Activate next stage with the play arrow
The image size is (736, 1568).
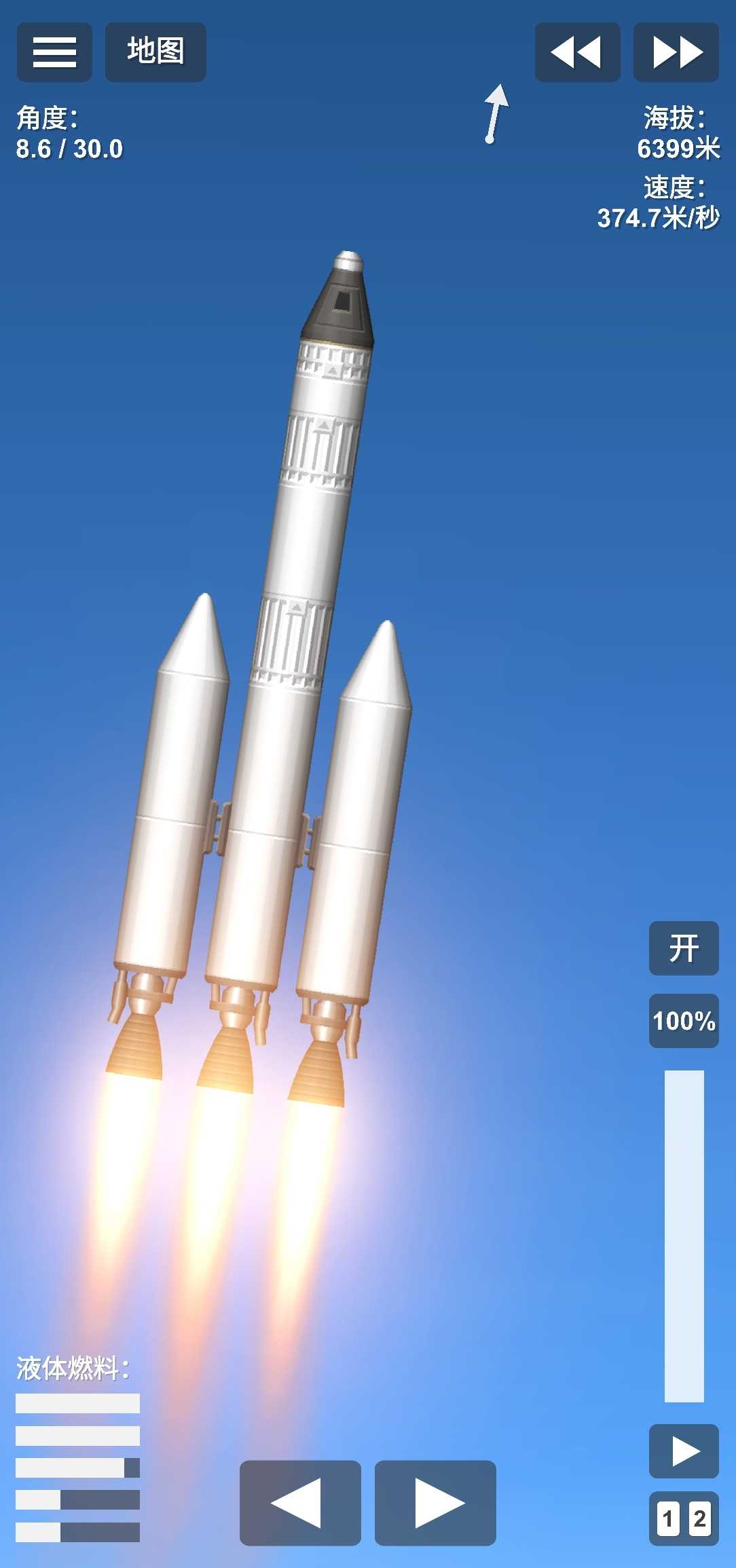684,1451
